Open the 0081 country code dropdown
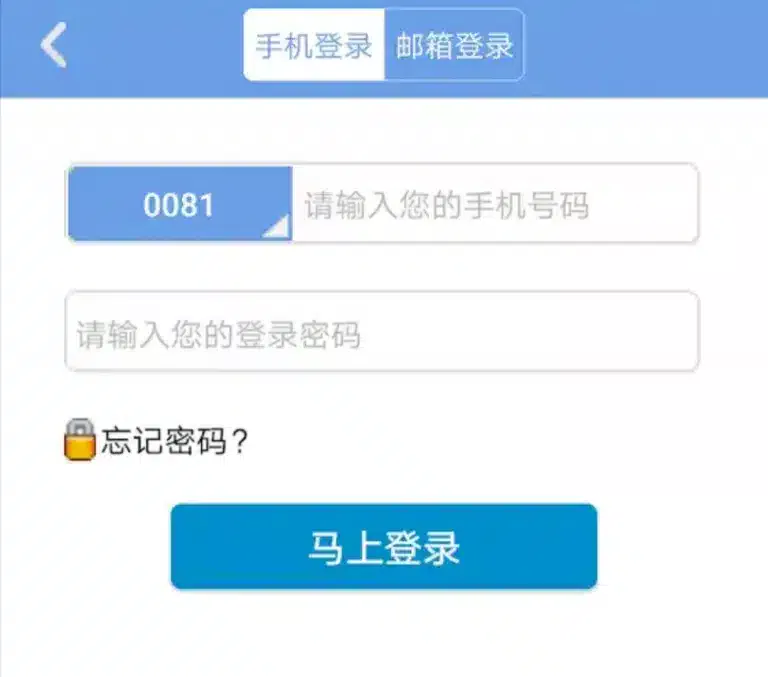The height and width of the screenshot is (677, 768). coord(180,205)
